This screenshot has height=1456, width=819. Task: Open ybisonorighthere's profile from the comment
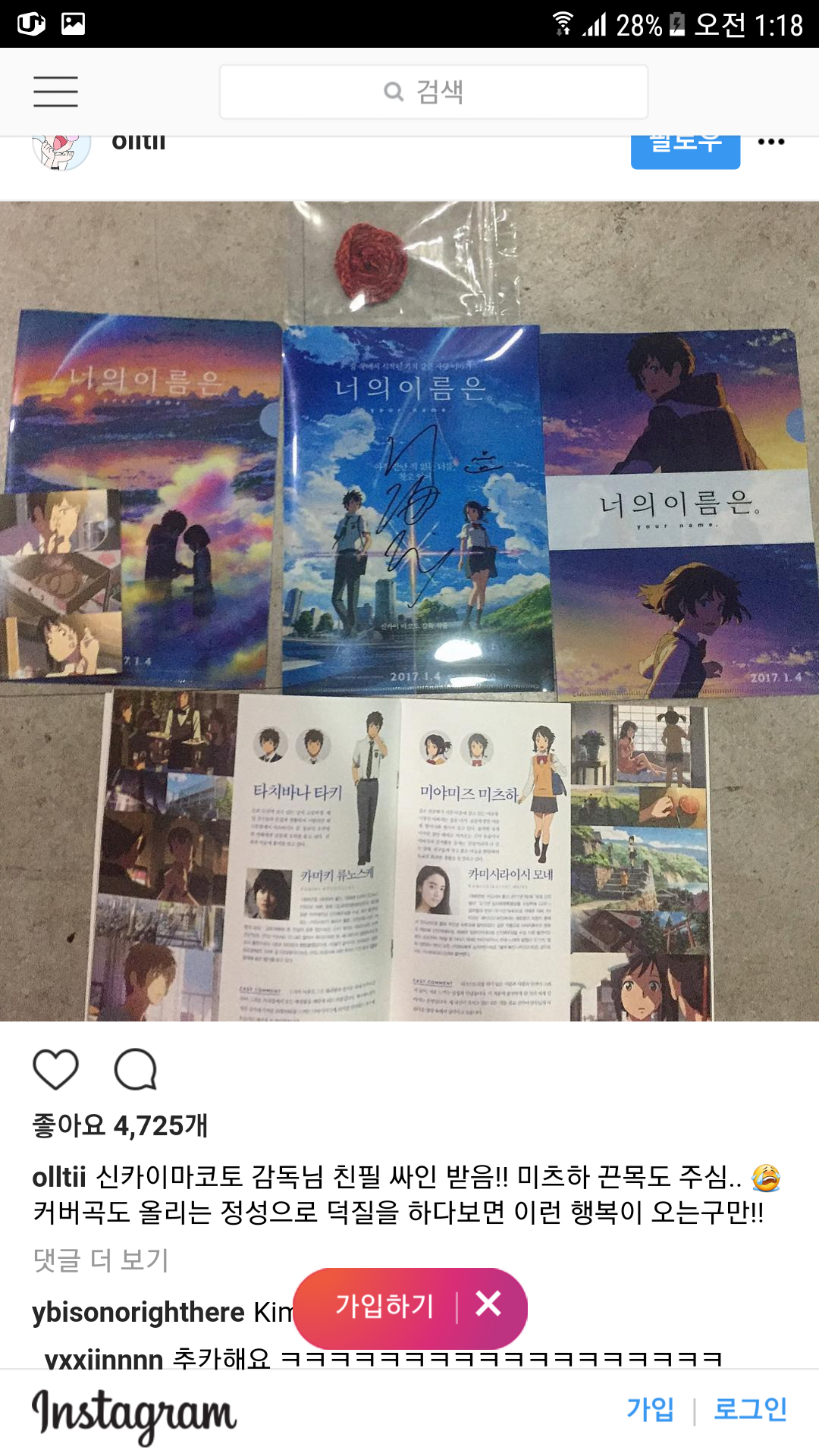[x=138, y=1312]
